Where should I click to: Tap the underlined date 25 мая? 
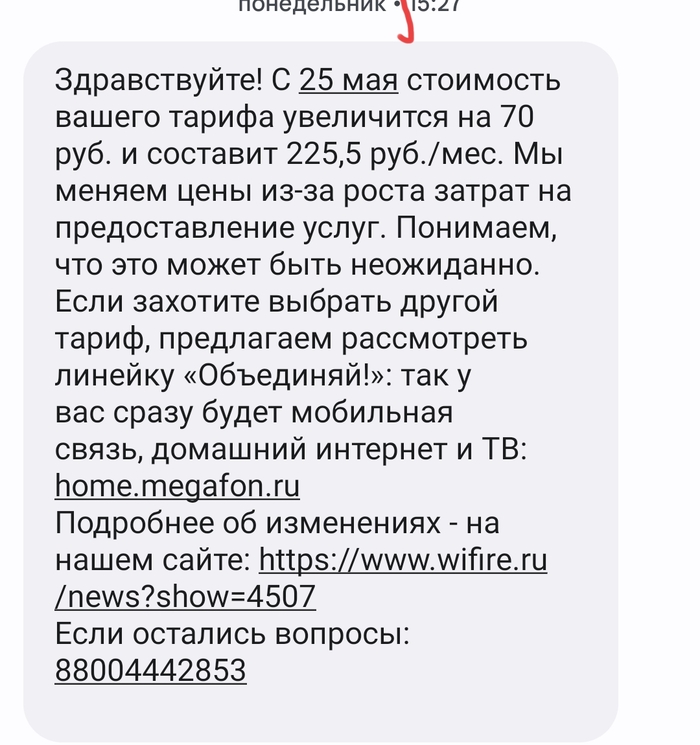coord(349,81)
